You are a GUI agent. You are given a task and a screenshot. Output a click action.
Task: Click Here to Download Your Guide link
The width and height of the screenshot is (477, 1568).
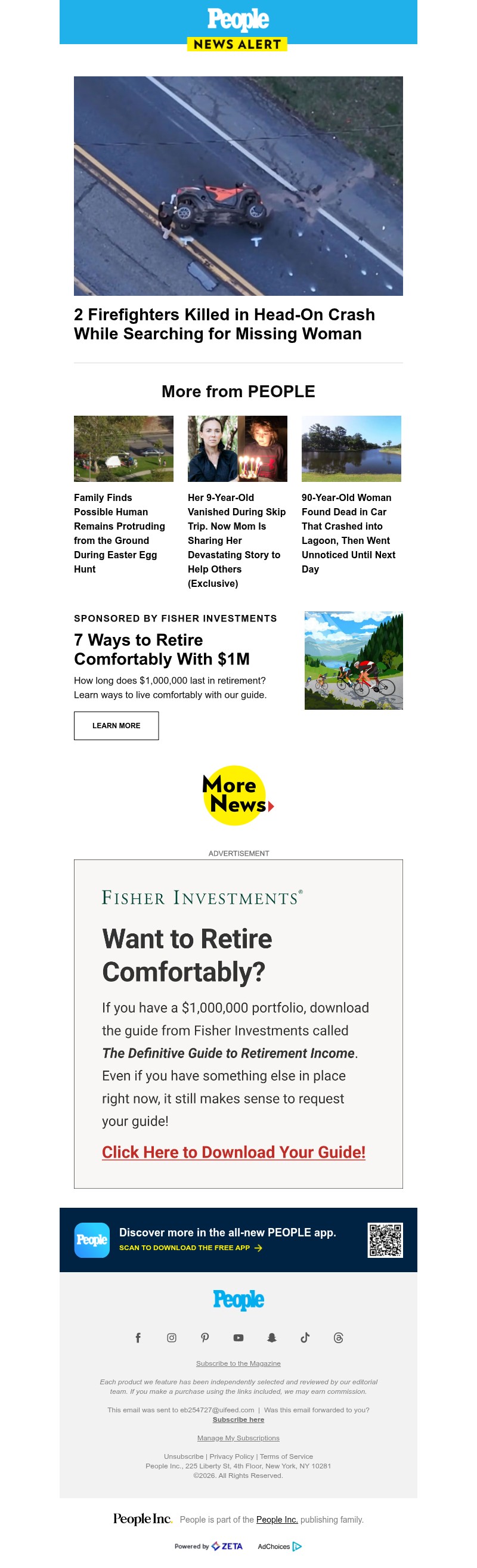pyautogui.click(x=233, y=1152)
